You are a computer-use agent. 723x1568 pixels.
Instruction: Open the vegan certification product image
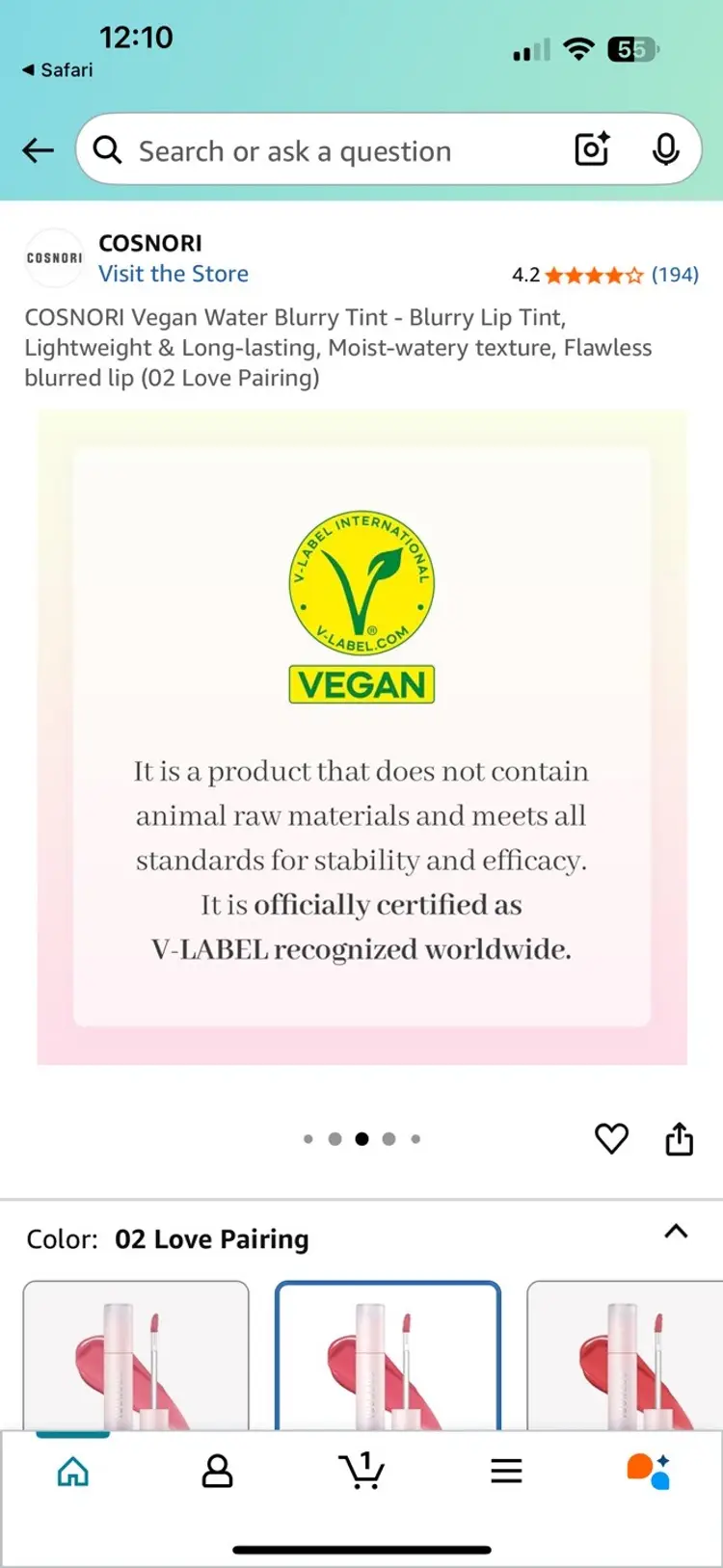pyautogui.click(x=361, y=737)
